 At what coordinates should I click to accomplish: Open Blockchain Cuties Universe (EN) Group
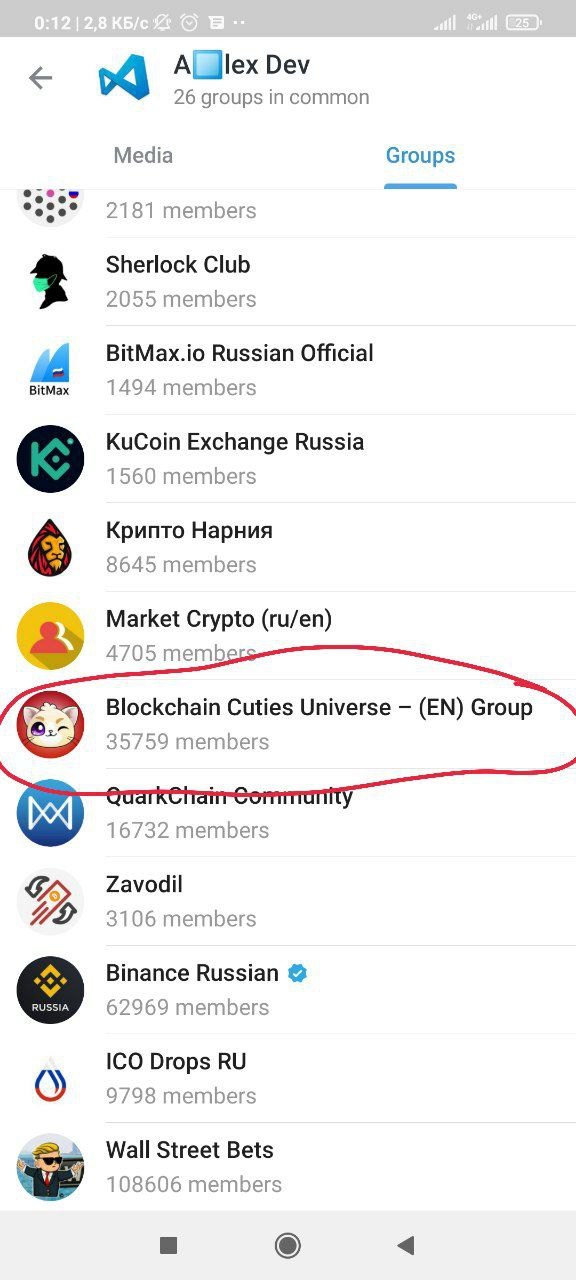point(288,724)
